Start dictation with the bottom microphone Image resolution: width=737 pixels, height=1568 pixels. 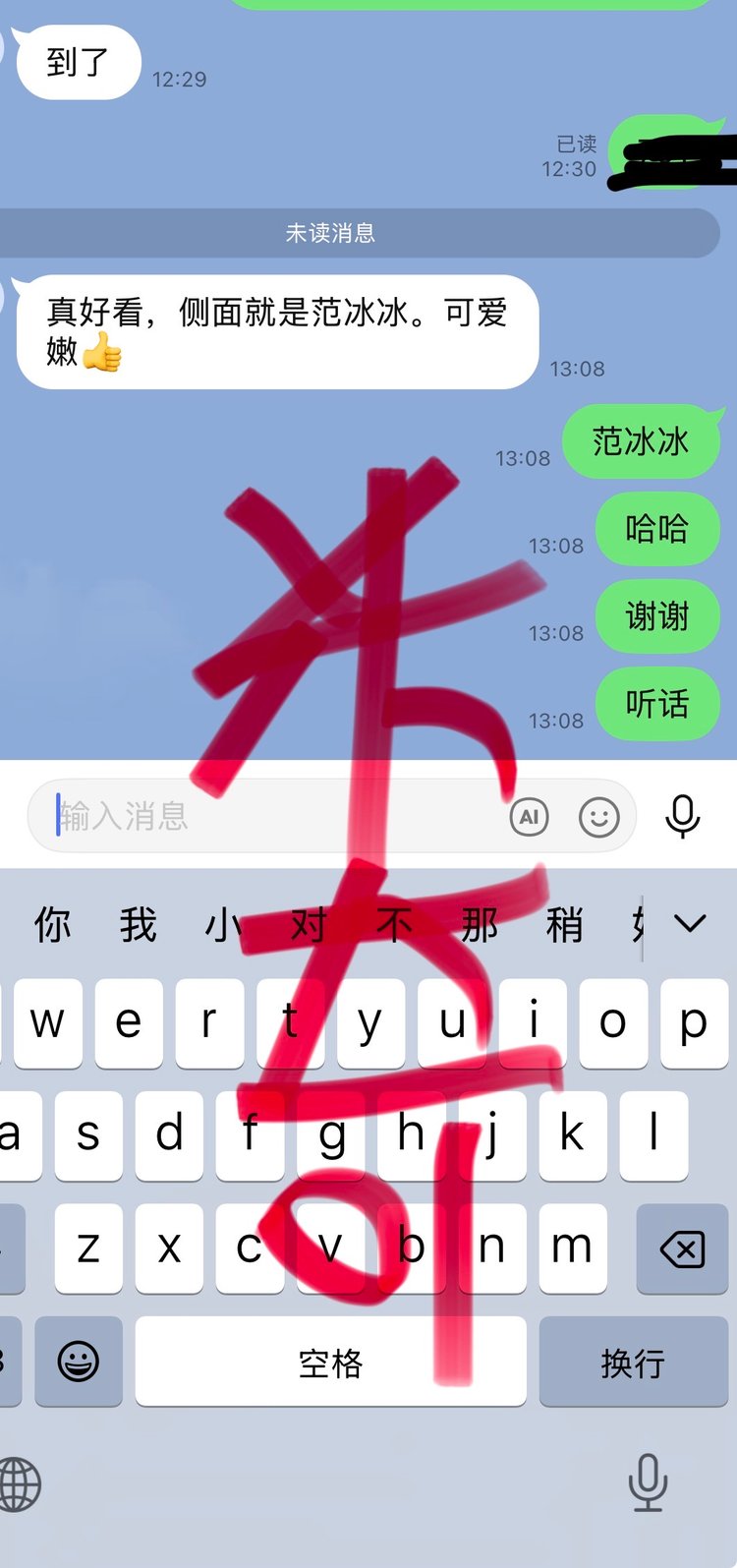coord(648,1483)
